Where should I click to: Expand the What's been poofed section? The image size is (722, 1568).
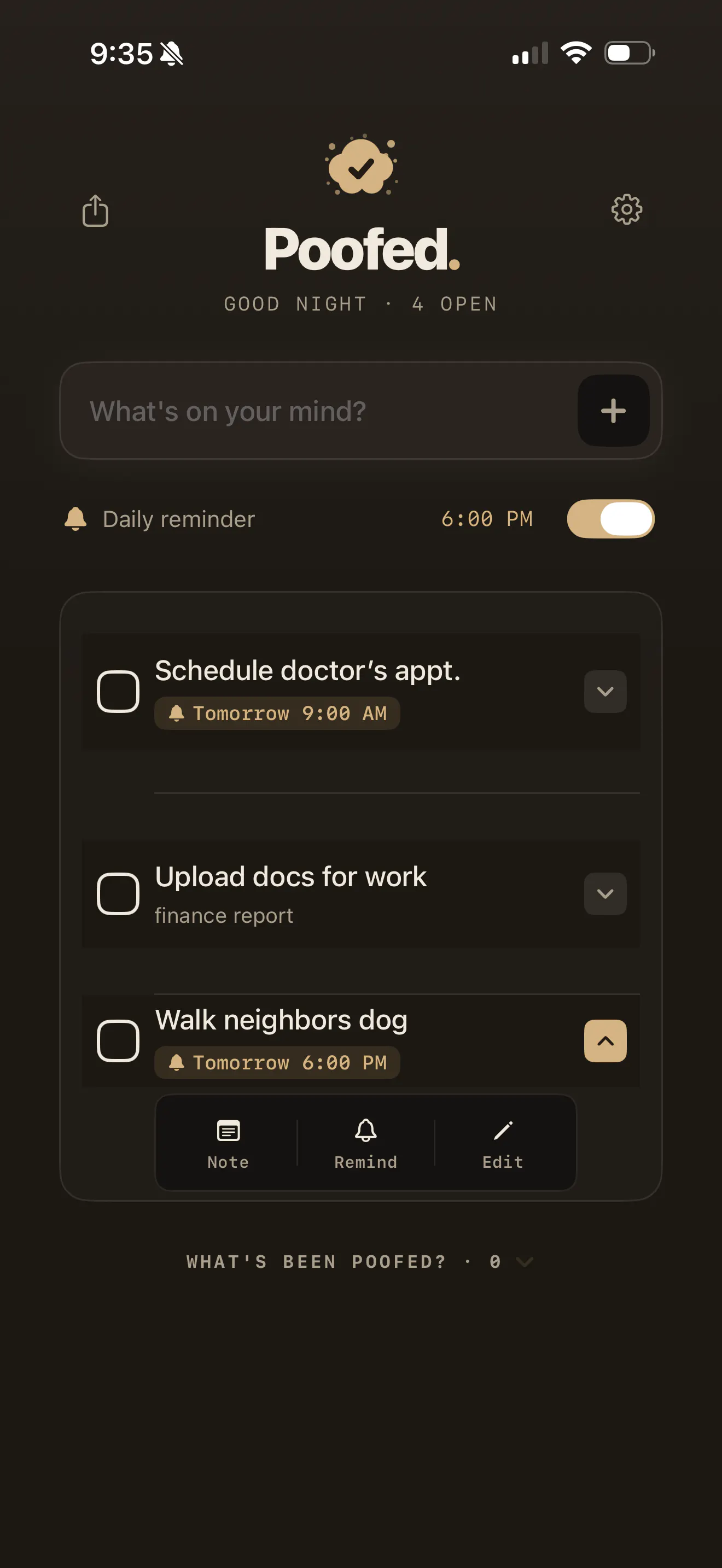[x=360, y=1262]
